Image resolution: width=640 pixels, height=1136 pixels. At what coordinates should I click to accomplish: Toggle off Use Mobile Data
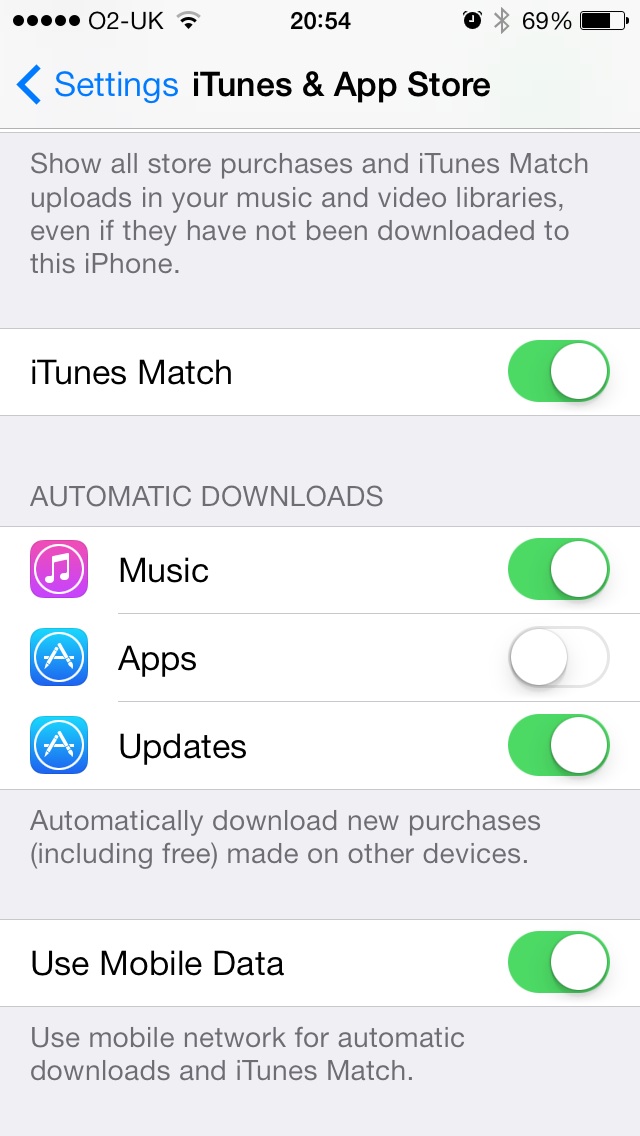click(x=559, y=962)
